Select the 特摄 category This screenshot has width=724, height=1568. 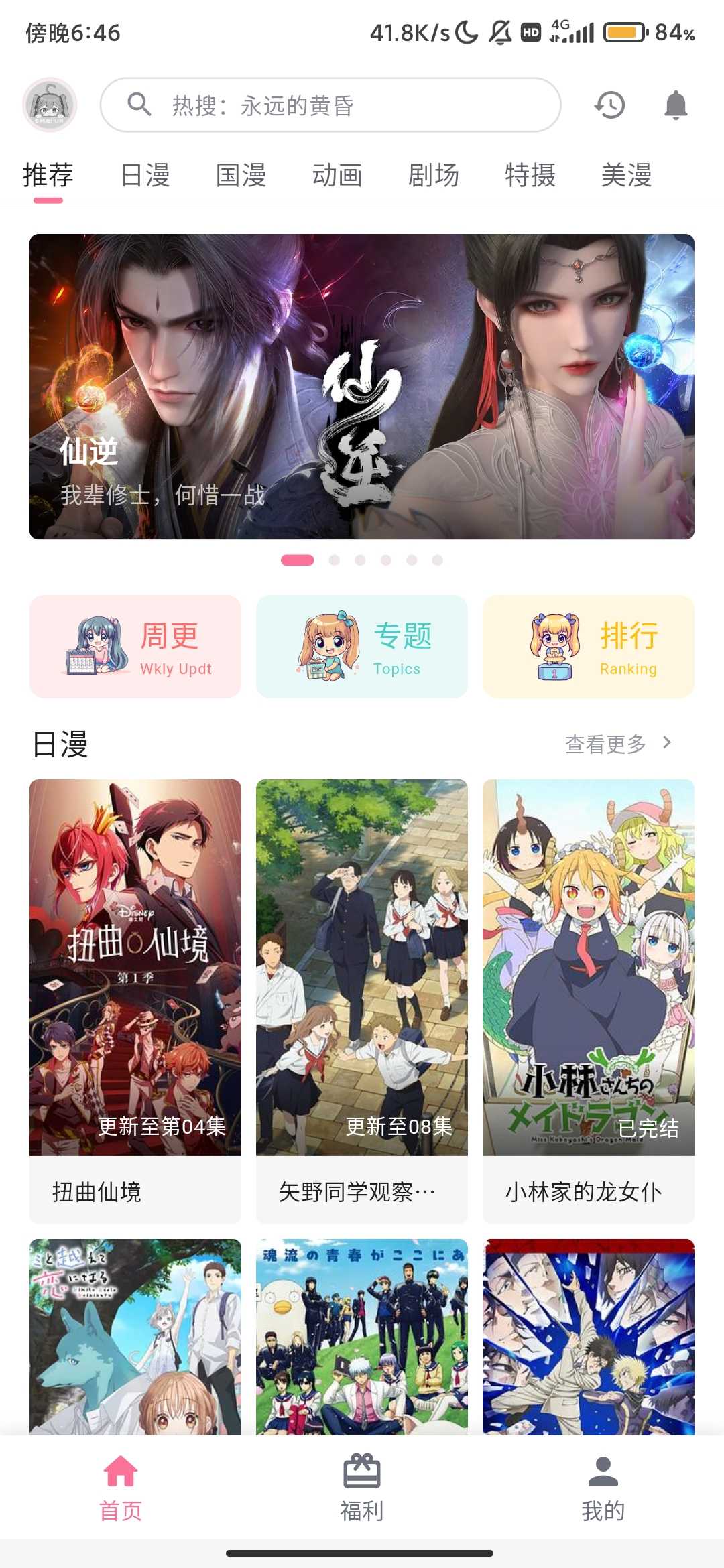[x=530, y=176]
